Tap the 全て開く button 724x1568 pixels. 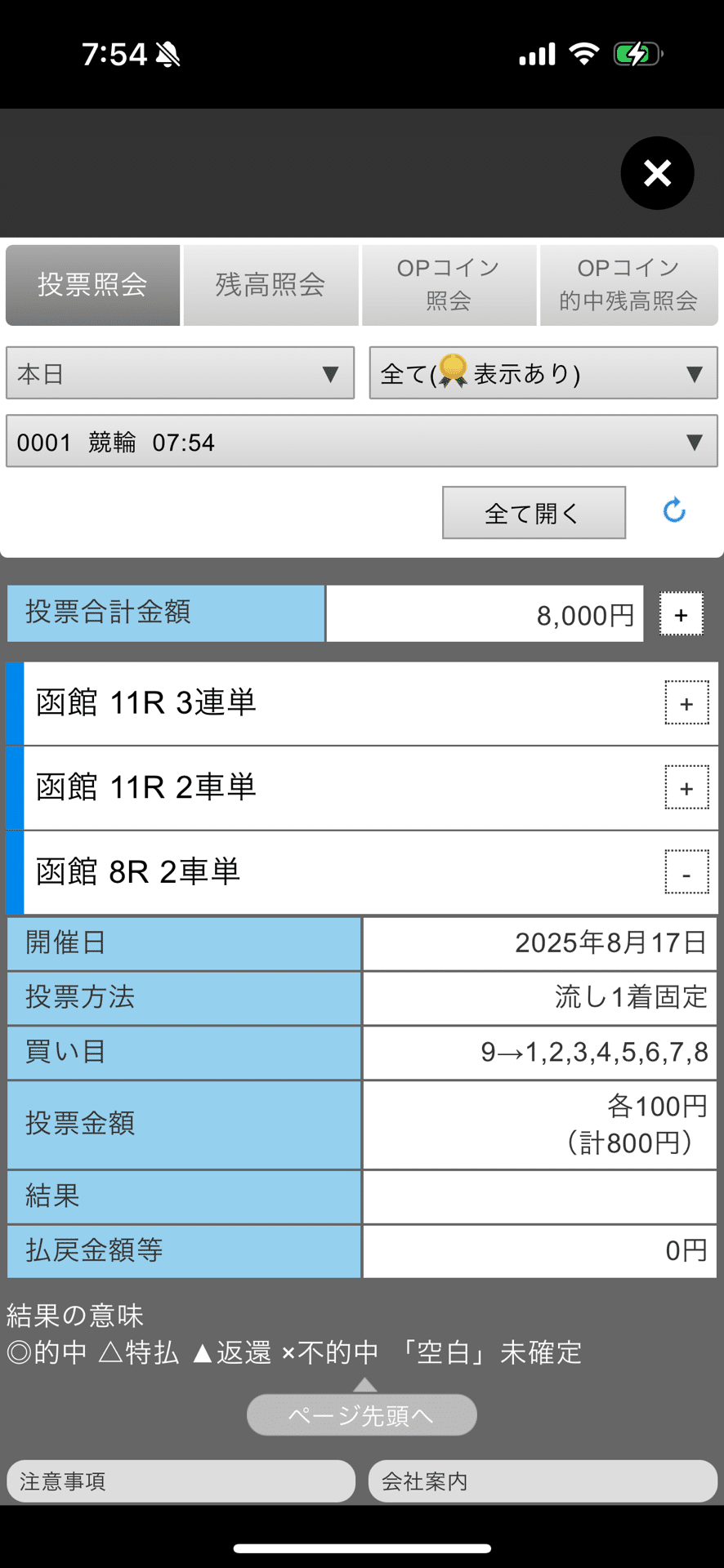point(534,513)
